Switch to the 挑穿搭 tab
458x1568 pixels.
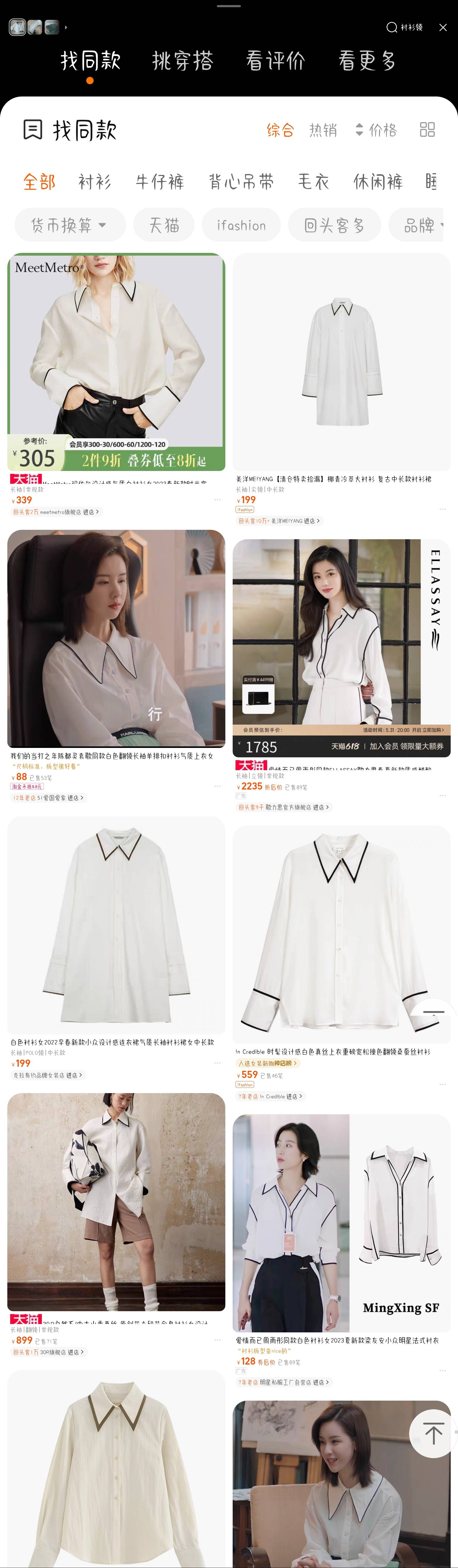coord(182,61)
